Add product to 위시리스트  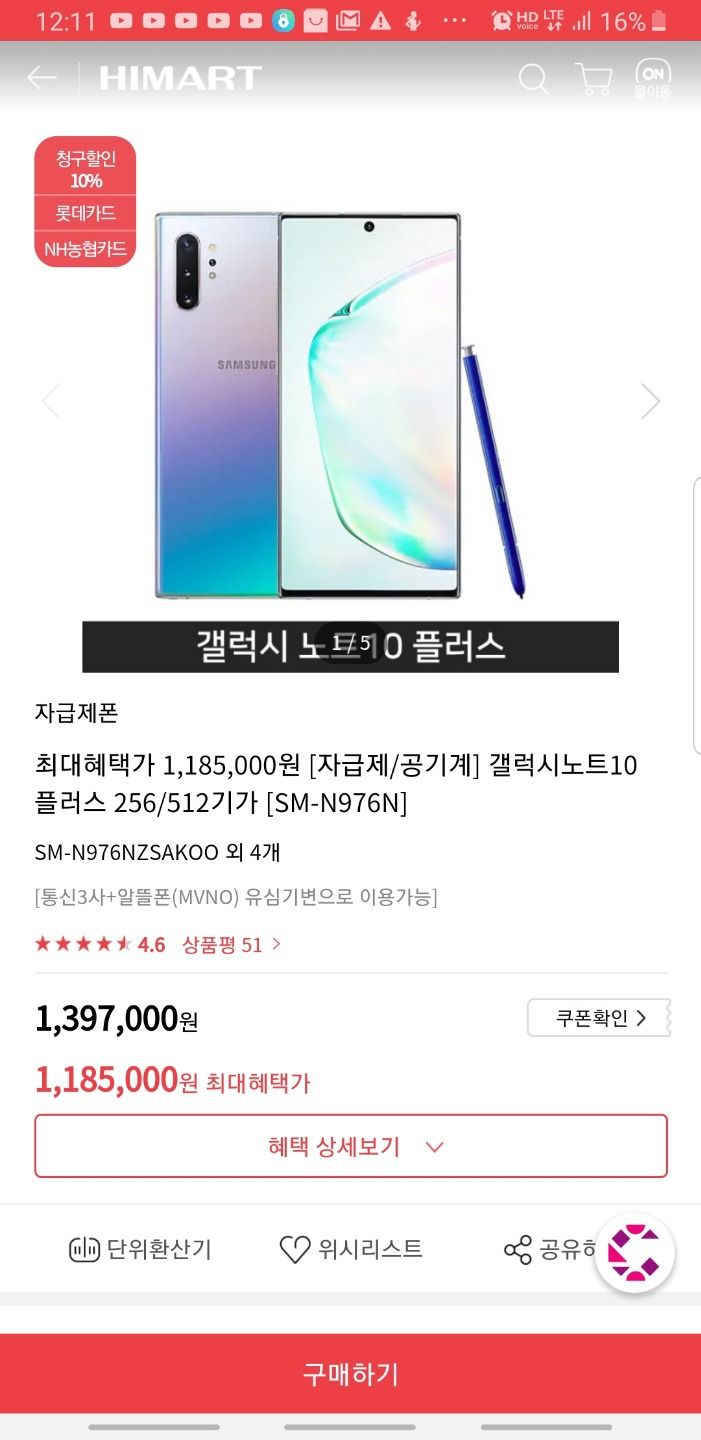click(351, 1249)
